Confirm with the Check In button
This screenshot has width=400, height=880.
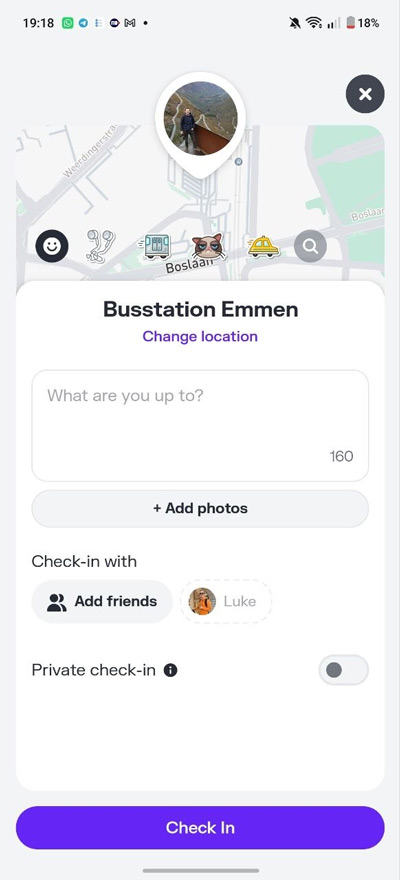coord(200,827)
